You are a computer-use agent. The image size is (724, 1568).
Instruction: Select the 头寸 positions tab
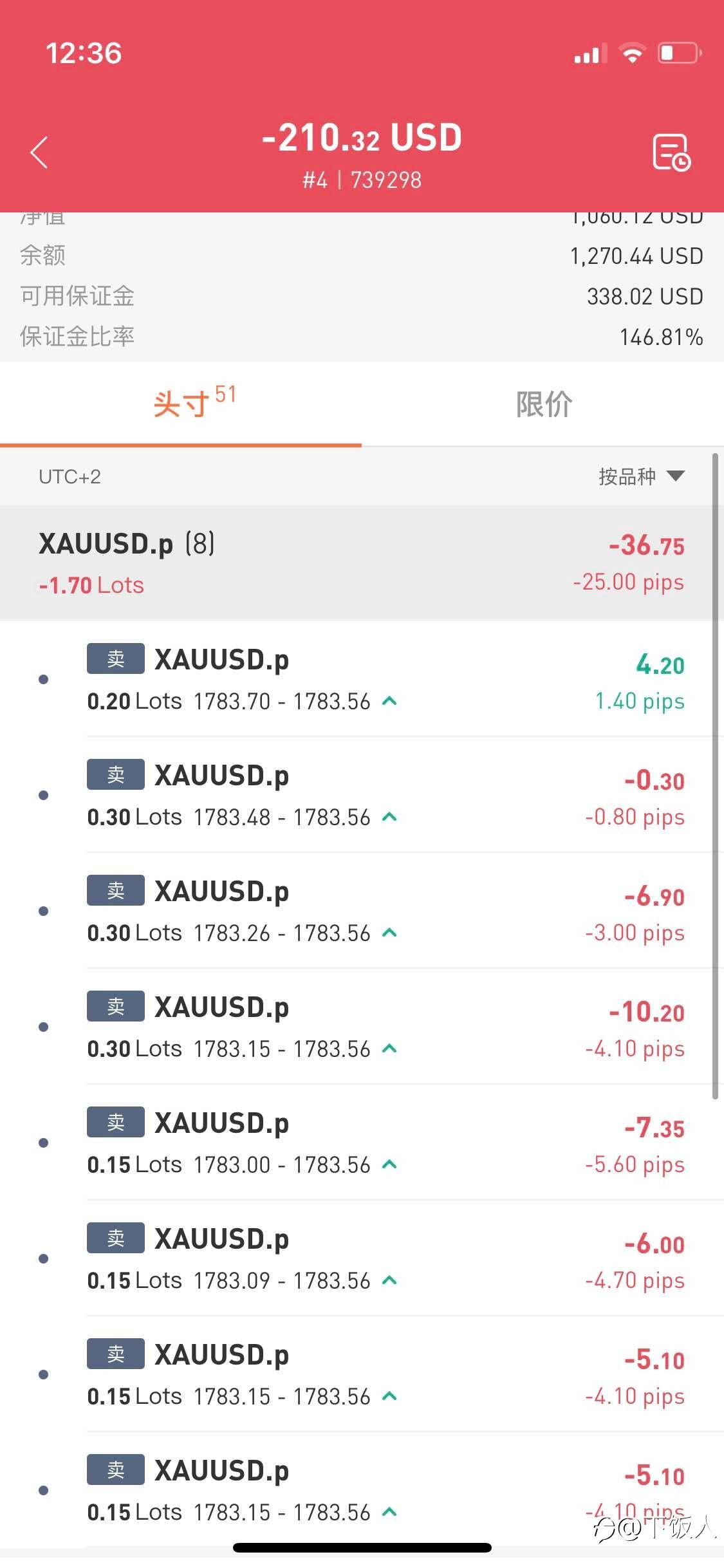click(181, 405)
